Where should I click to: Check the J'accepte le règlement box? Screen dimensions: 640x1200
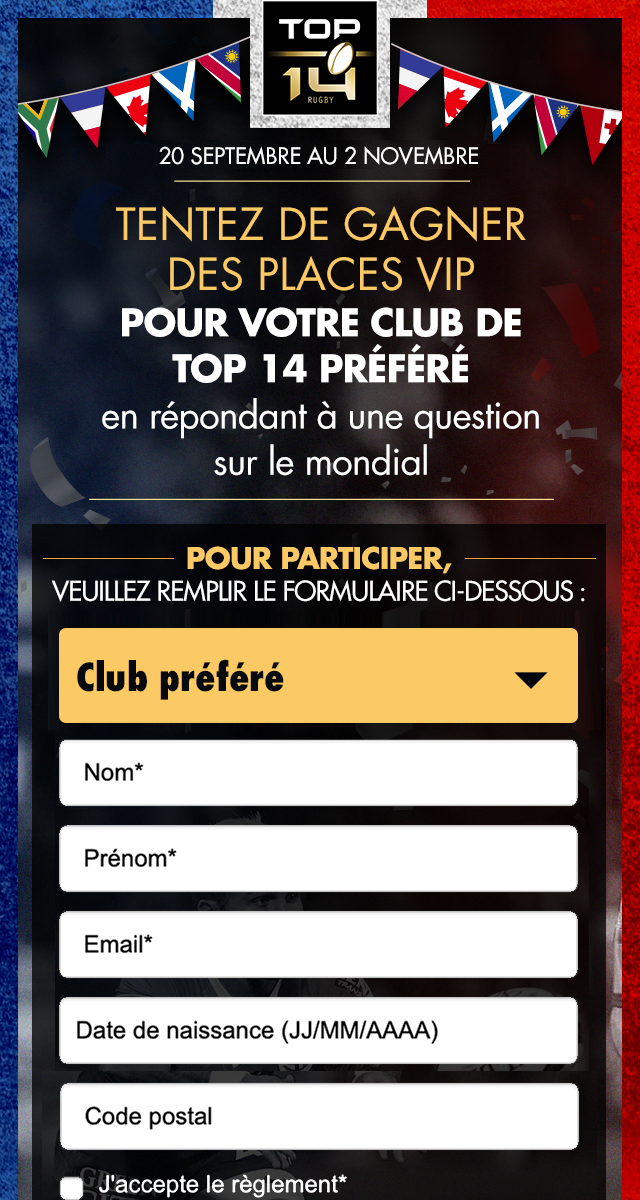click(x=72, y=1188)
